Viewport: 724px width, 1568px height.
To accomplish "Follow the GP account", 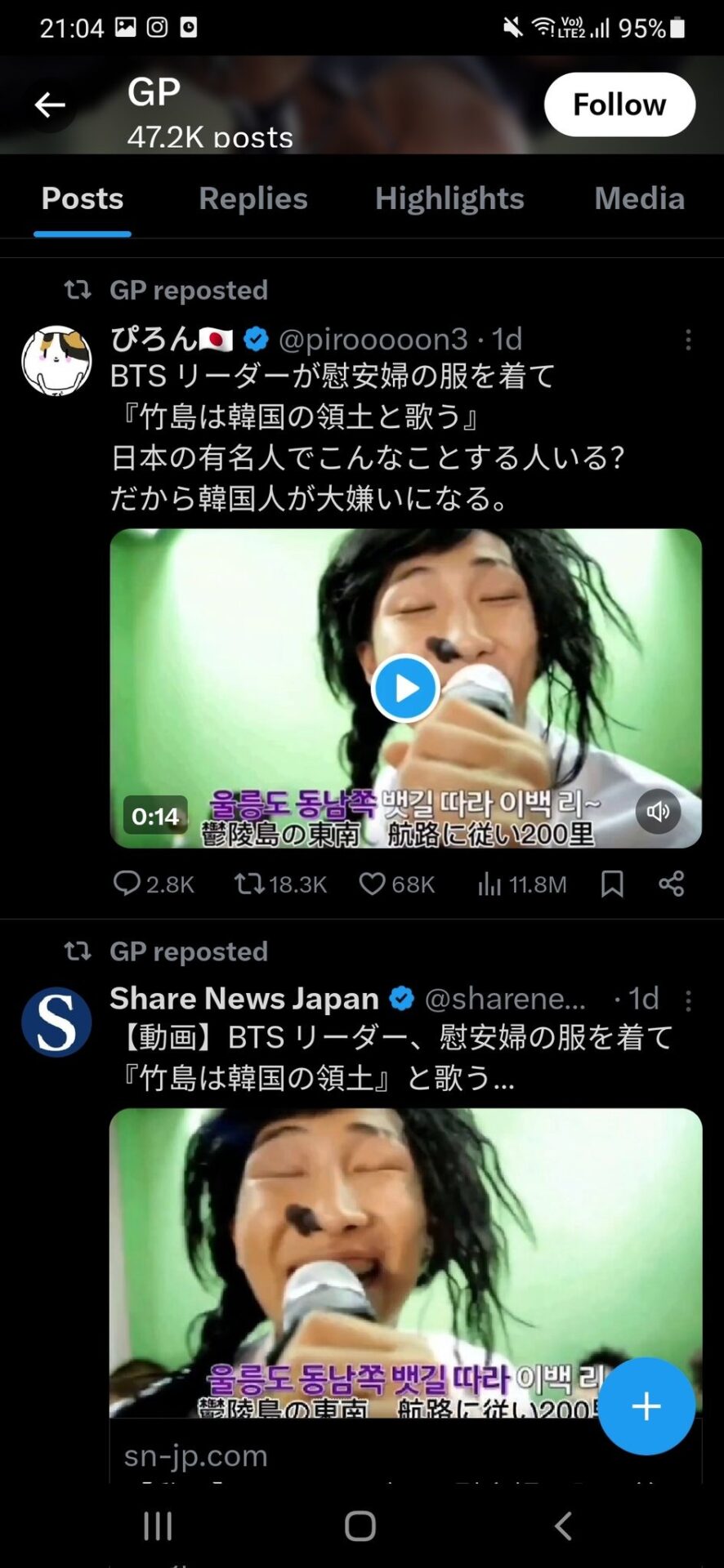I will pyautogui.click(x=619, y=105).
